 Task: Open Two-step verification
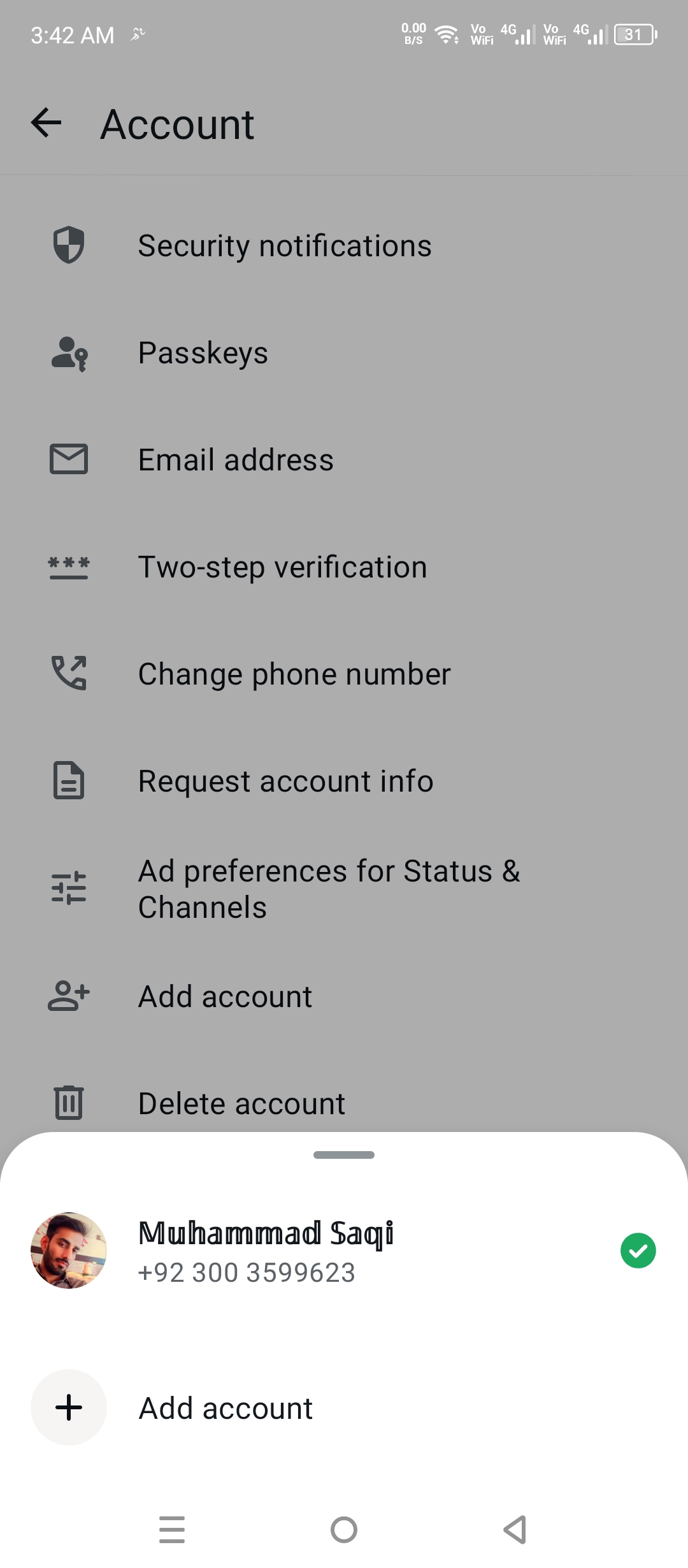click(x=282, y=567)
